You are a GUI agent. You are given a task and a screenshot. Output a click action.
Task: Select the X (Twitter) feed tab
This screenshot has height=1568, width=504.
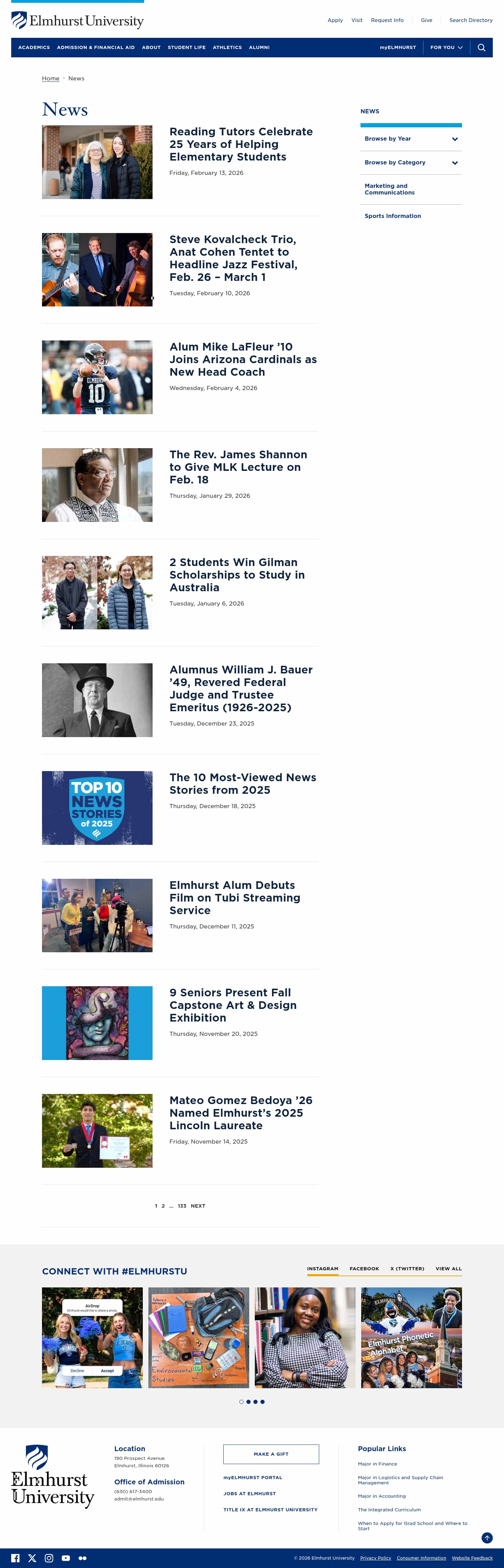407,1269
